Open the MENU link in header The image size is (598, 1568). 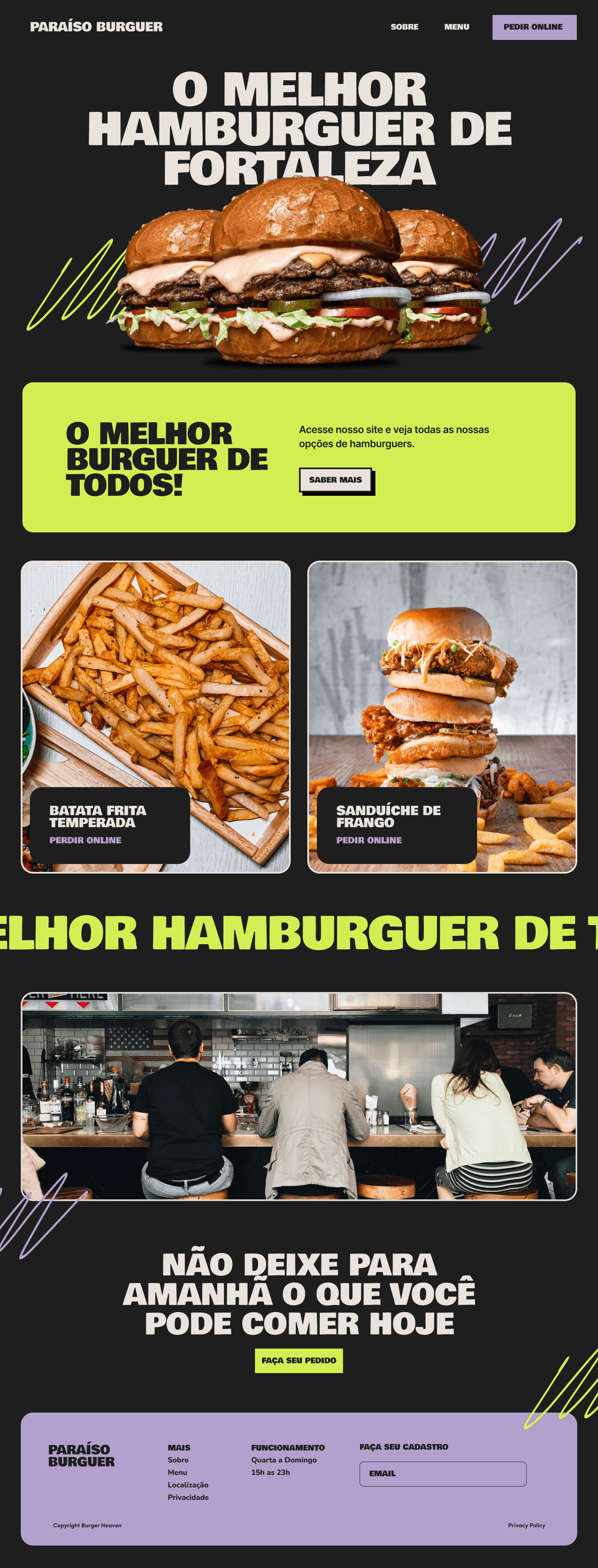(456, 27)
